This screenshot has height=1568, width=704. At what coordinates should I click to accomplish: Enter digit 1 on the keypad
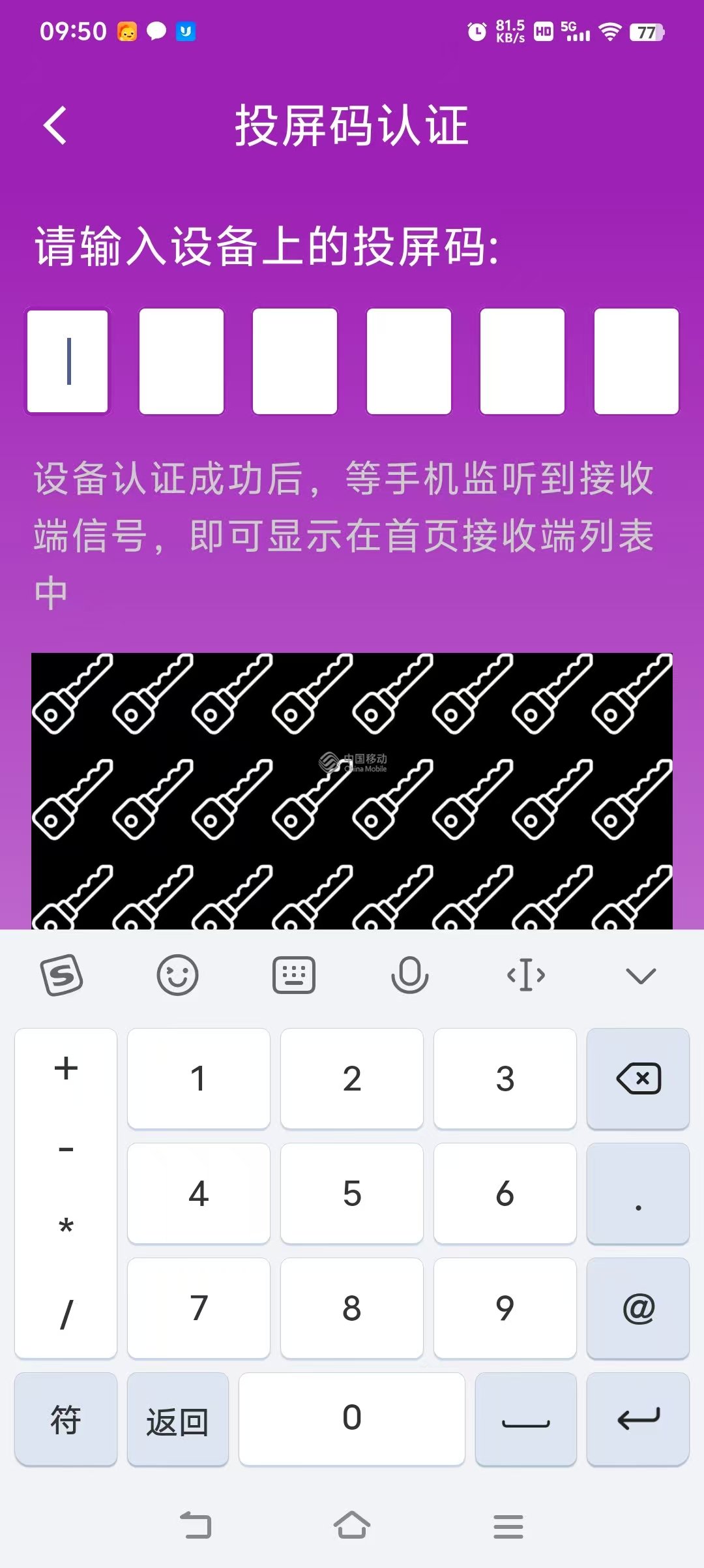tap(198, 1079)
